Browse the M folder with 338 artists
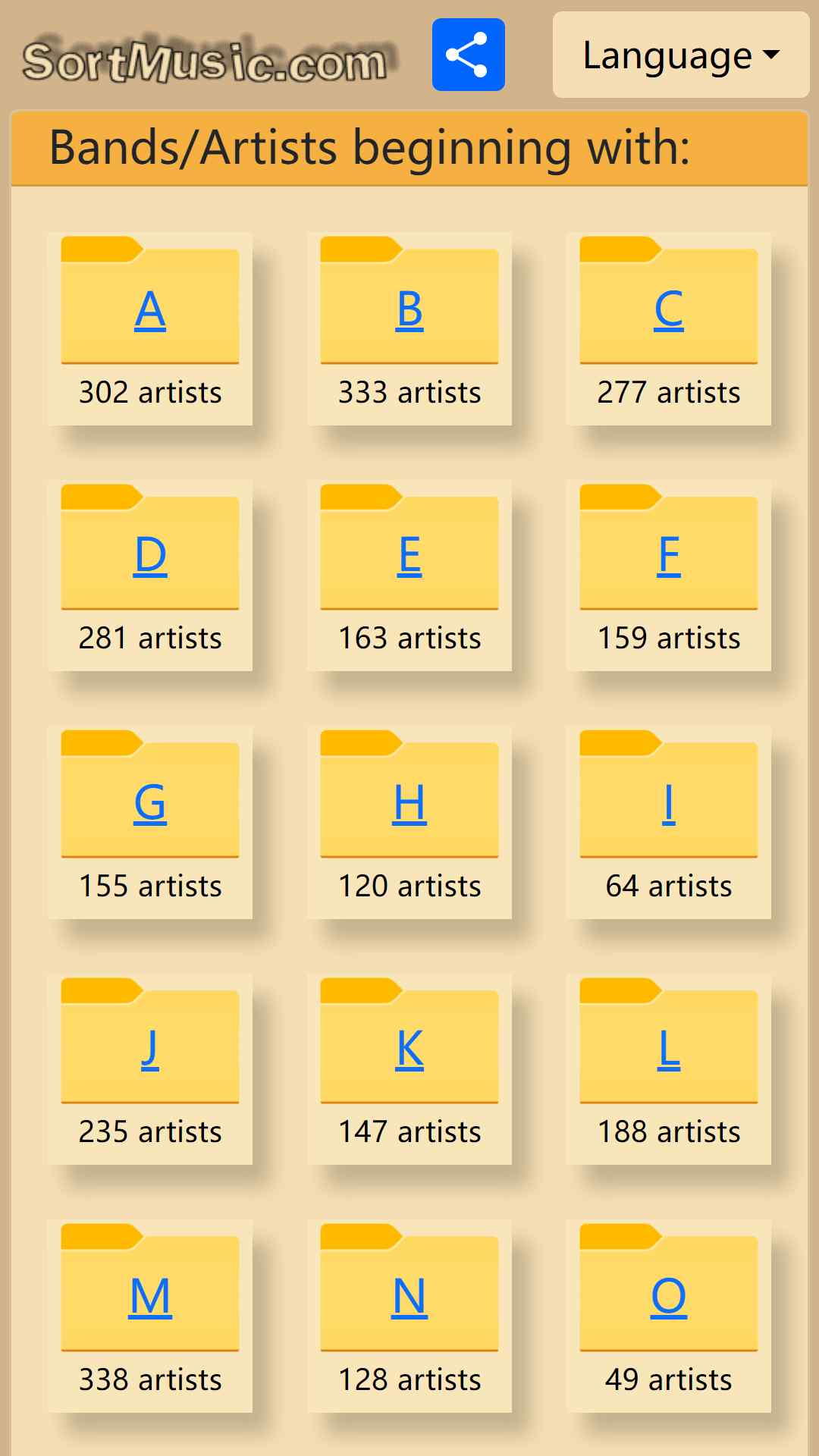The height and width of the screenshot is (1456, 819). 150,1296
